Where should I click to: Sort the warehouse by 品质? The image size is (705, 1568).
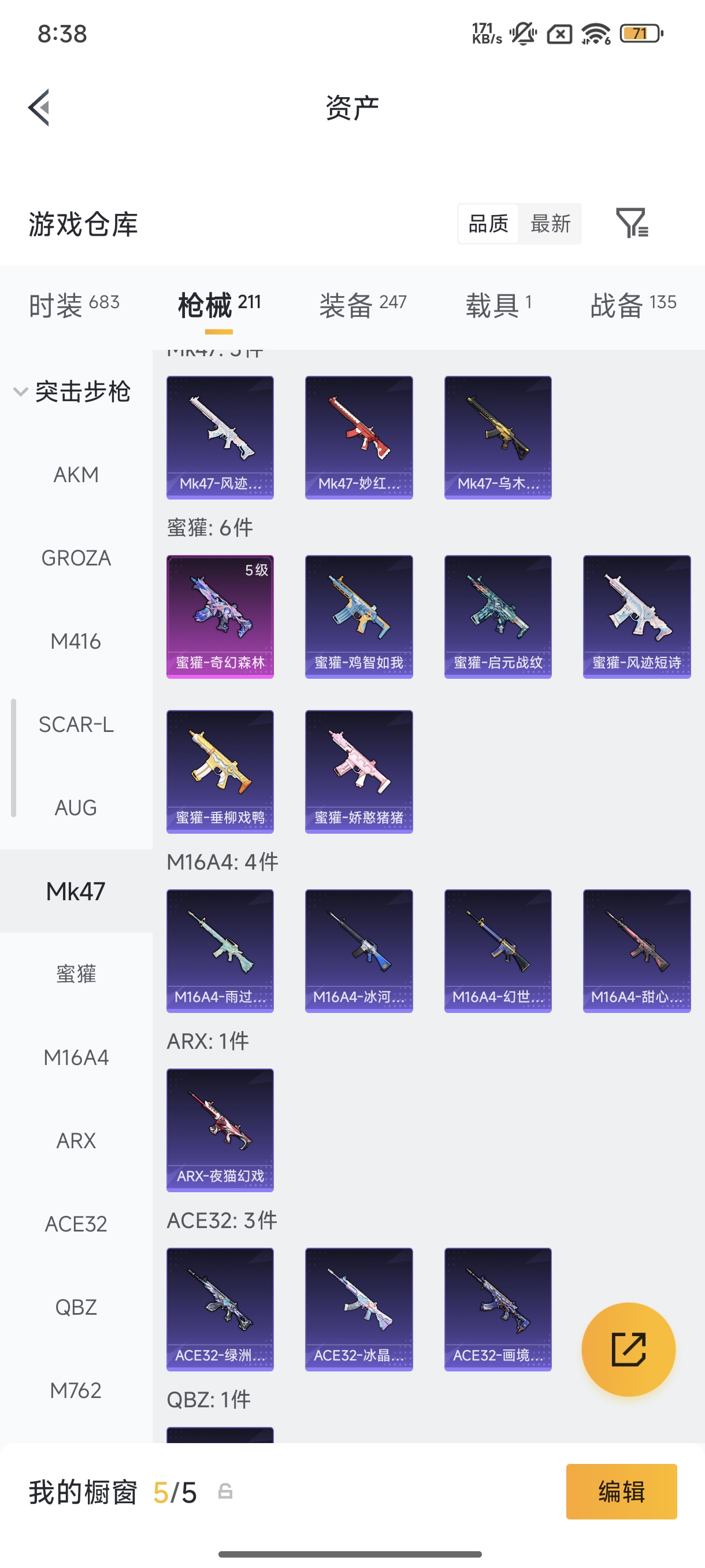point(488,223)
